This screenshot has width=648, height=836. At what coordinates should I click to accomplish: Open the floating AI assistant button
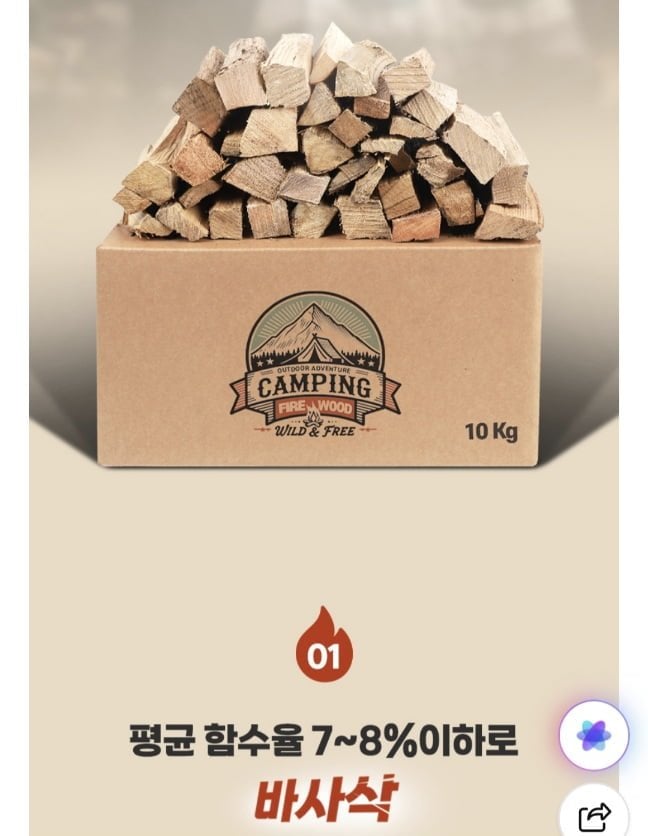pyautogui.click(x=593, y=736)
